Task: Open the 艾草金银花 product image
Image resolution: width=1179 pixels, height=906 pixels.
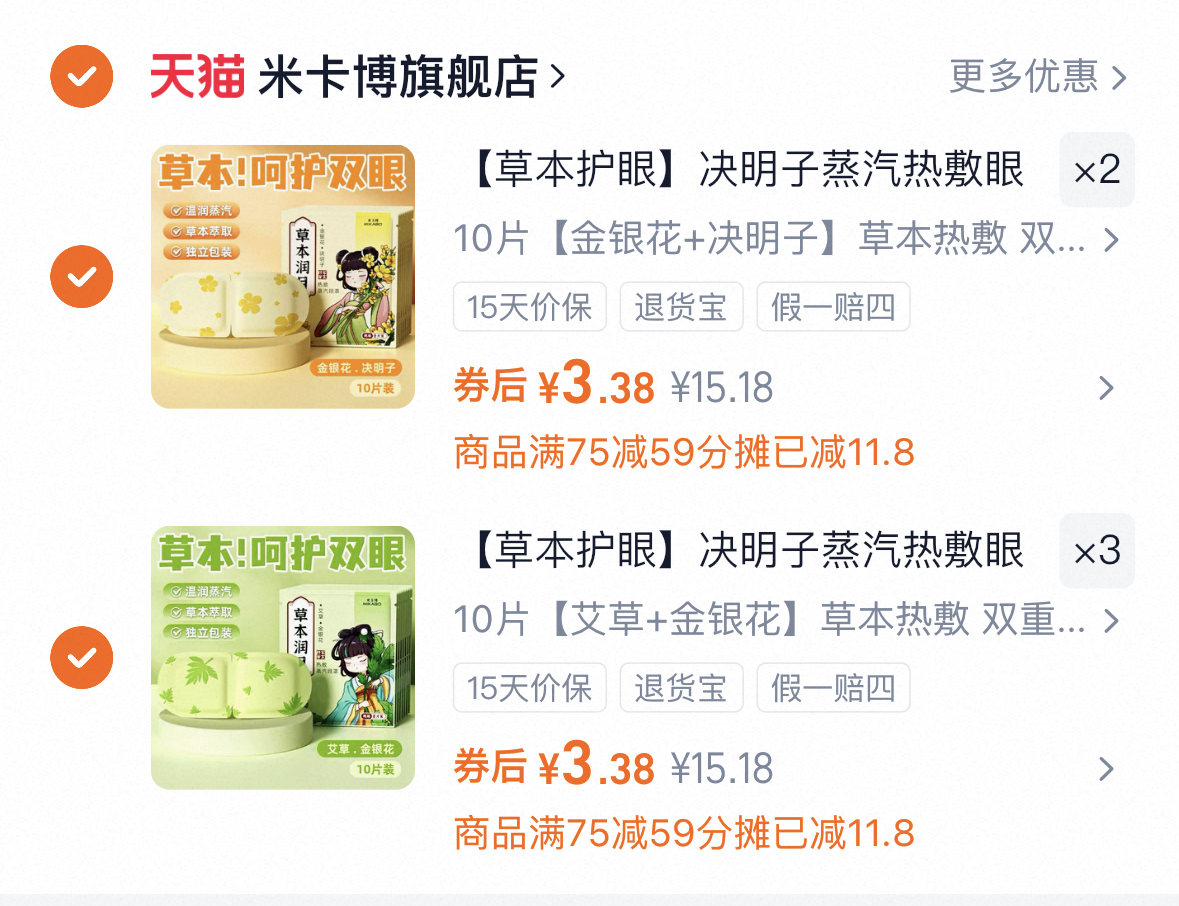Action: click(x=282, y=657)
